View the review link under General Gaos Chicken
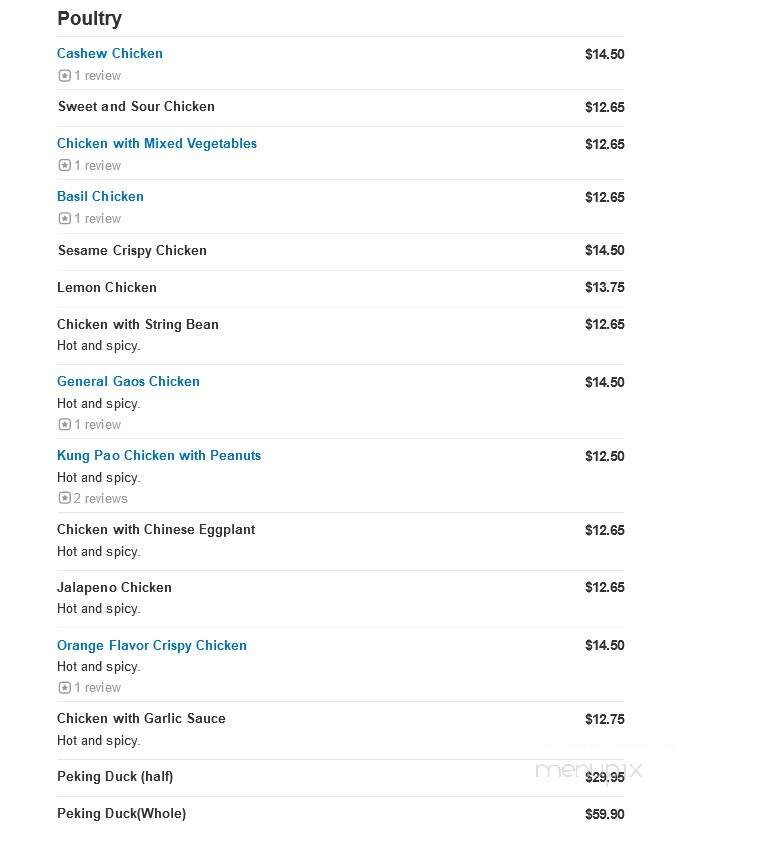The width and height of the screenshot is (768, 853). coord(96,424)
